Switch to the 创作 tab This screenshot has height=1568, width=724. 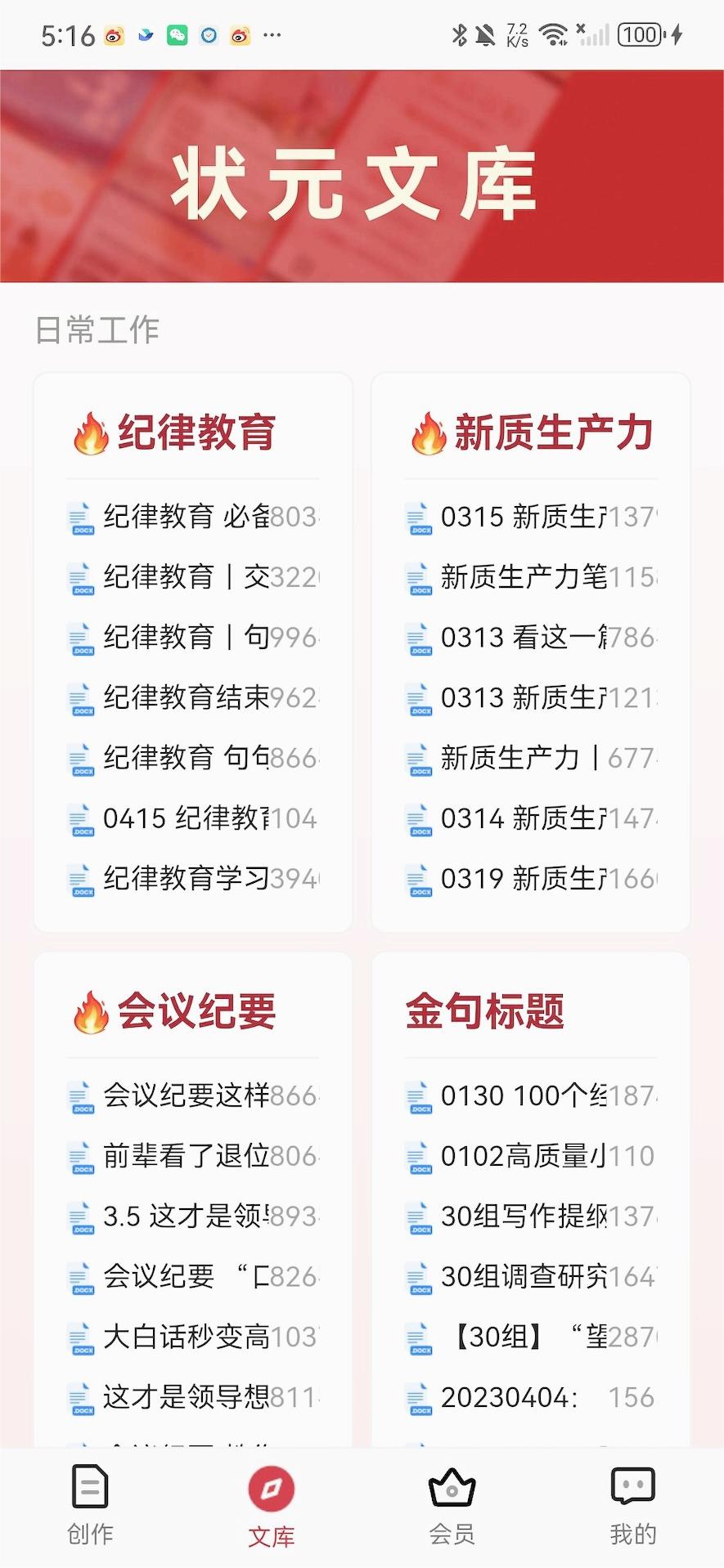90,1504
